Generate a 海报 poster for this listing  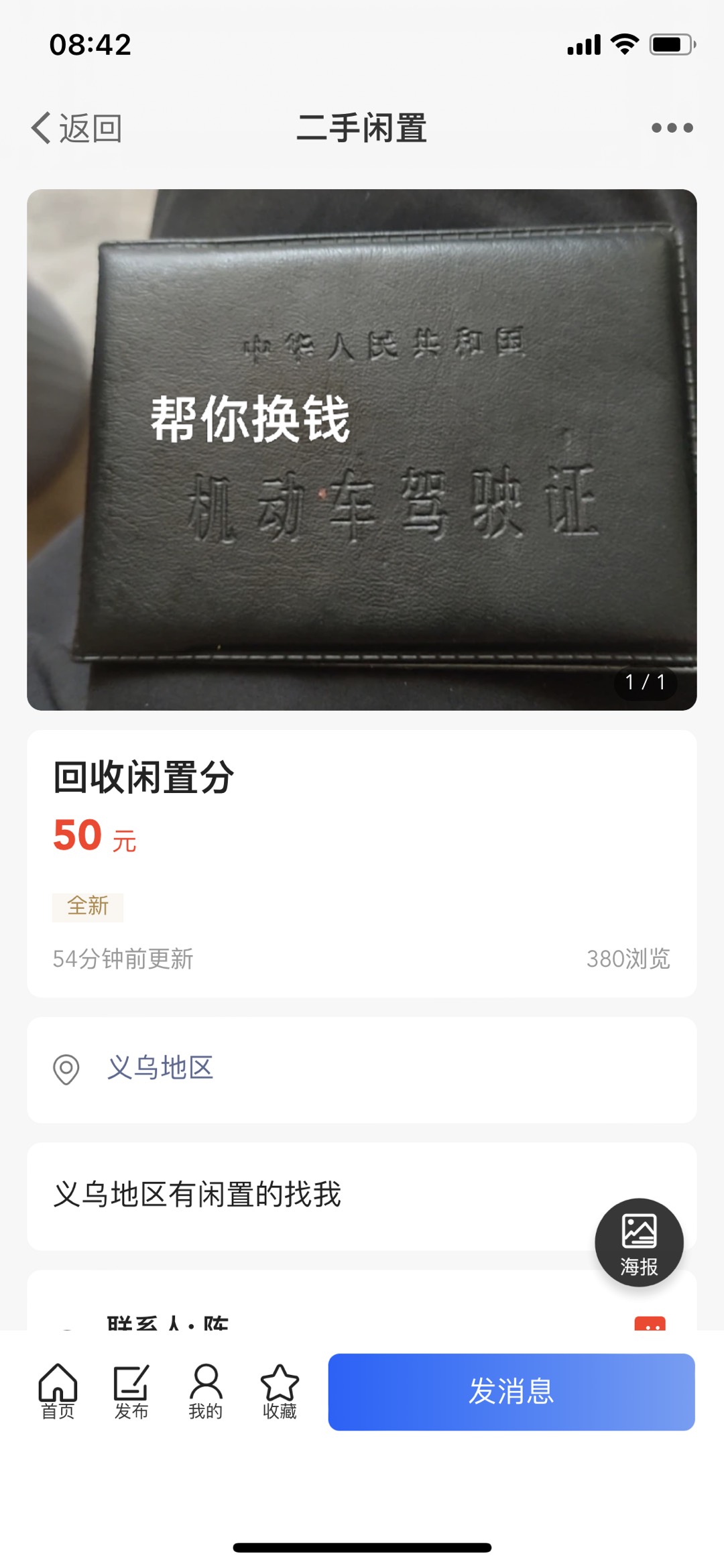[x=639, y=1242]
